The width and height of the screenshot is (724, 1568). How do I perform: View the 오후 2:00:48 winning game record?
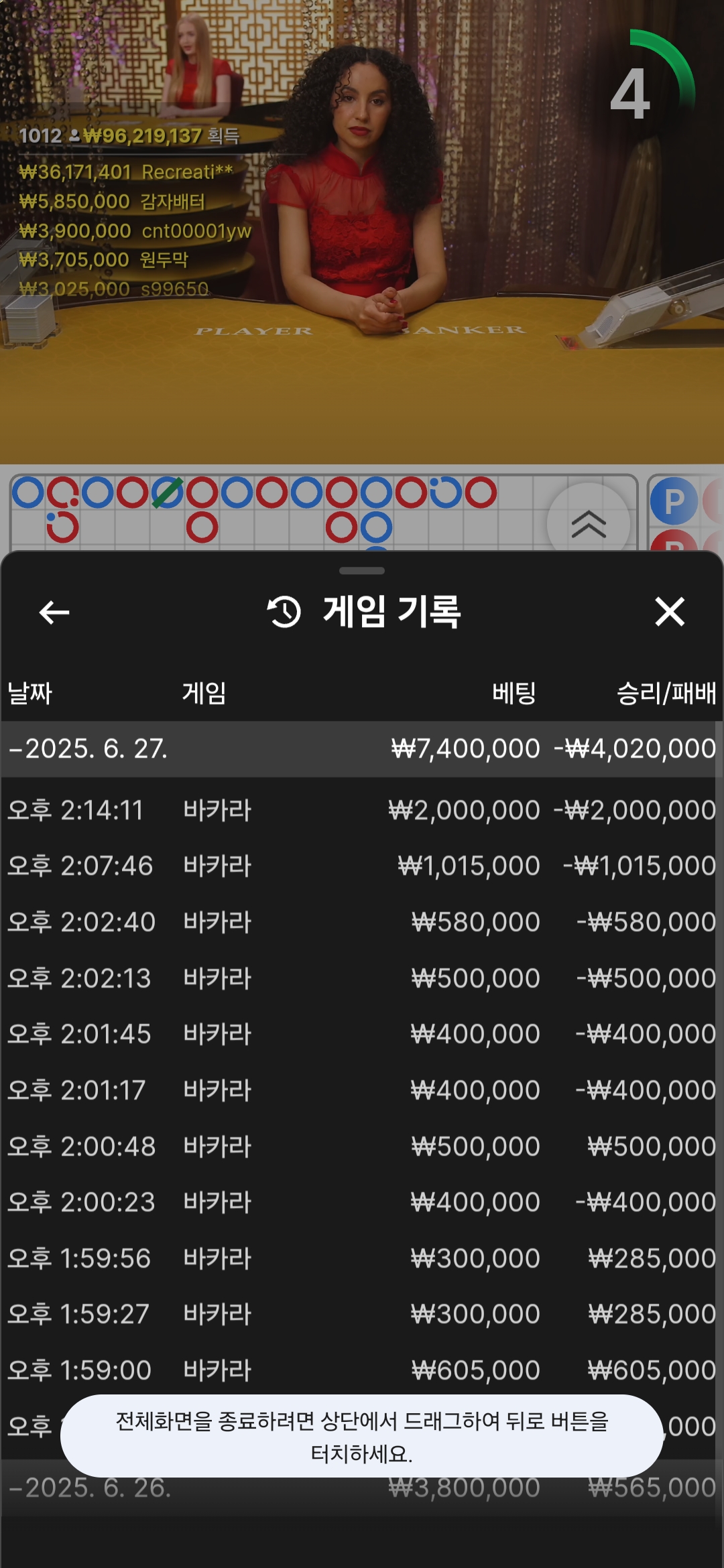362,1147
